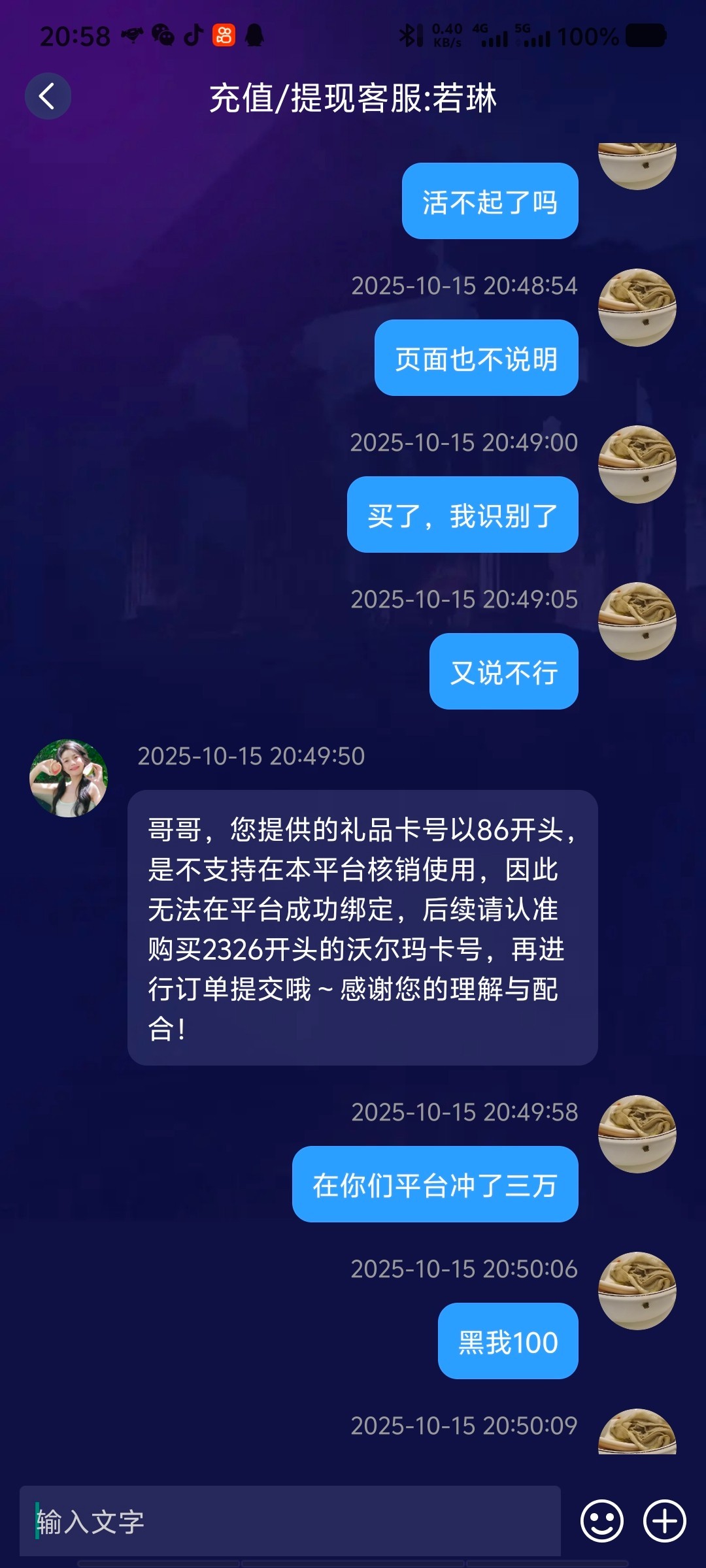Open the chat title 充值/提现客服:若琳
Viewport: 706px width, 1568px height.
pos(353,95)
